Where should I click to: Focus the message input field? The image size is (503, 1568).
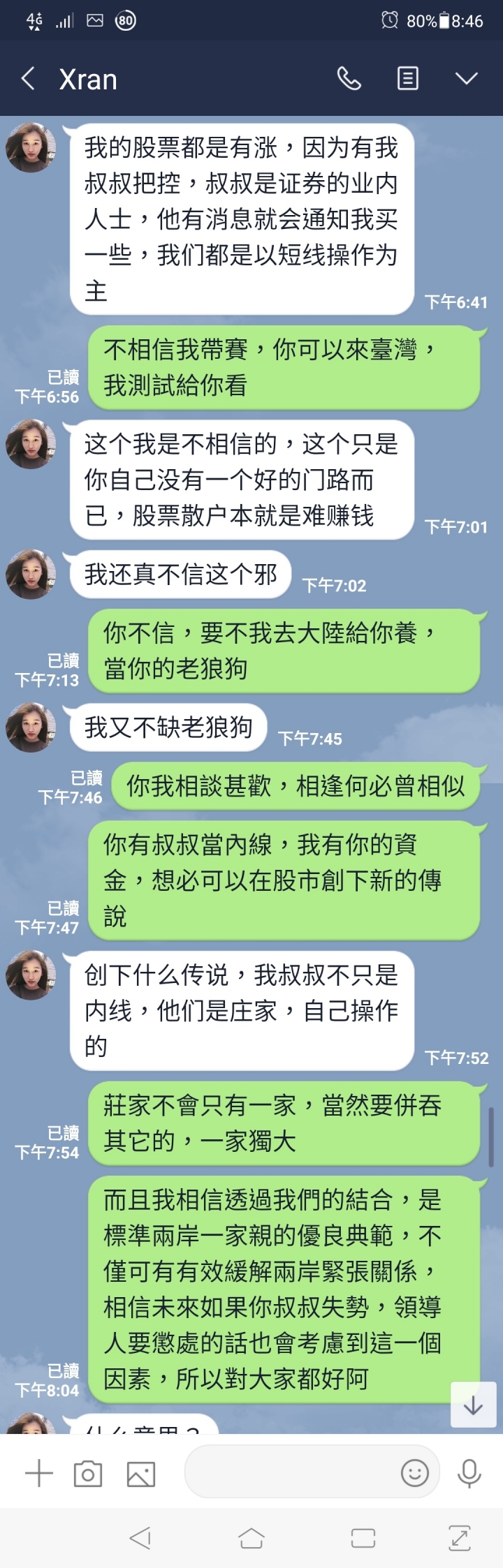(x=290, y=1473)
